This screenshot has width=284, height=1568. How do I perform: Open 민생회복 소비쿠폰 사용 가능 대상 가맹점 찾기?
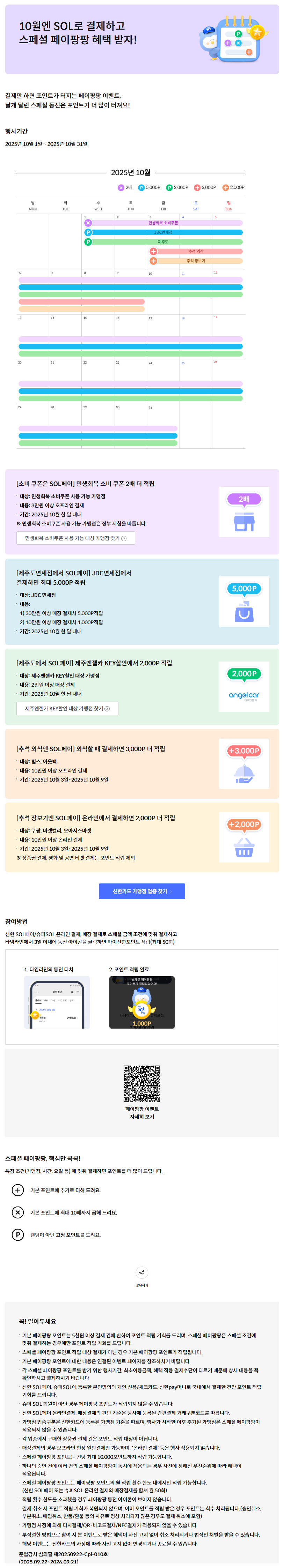coord(75,538)
